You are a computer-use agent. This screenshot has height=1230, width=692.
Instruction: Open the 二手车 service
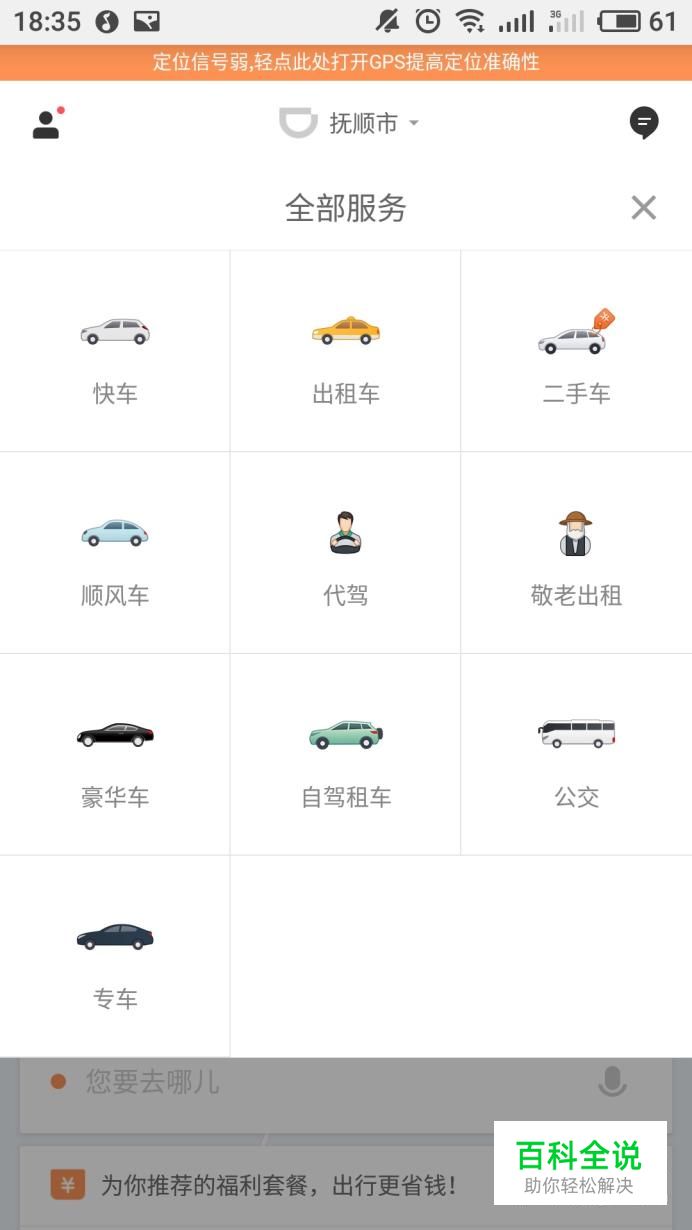tap(577, 351)
